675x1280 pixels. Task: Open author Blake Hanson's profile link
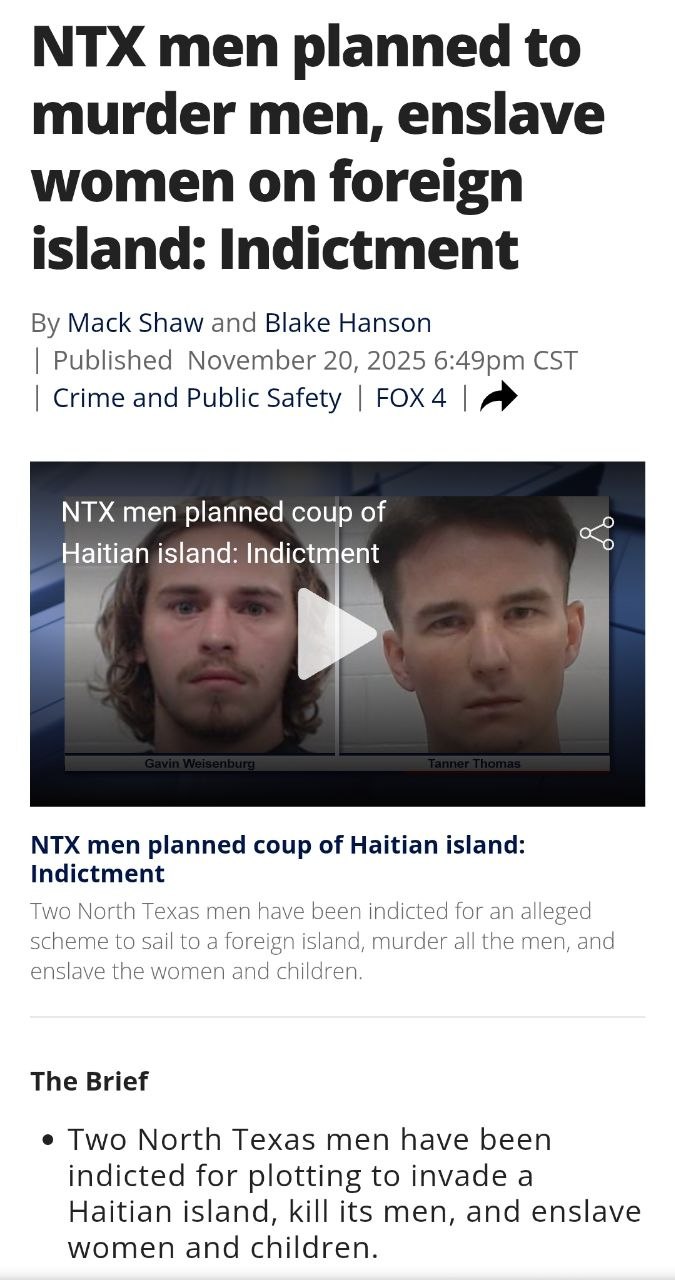click(347, 323)
